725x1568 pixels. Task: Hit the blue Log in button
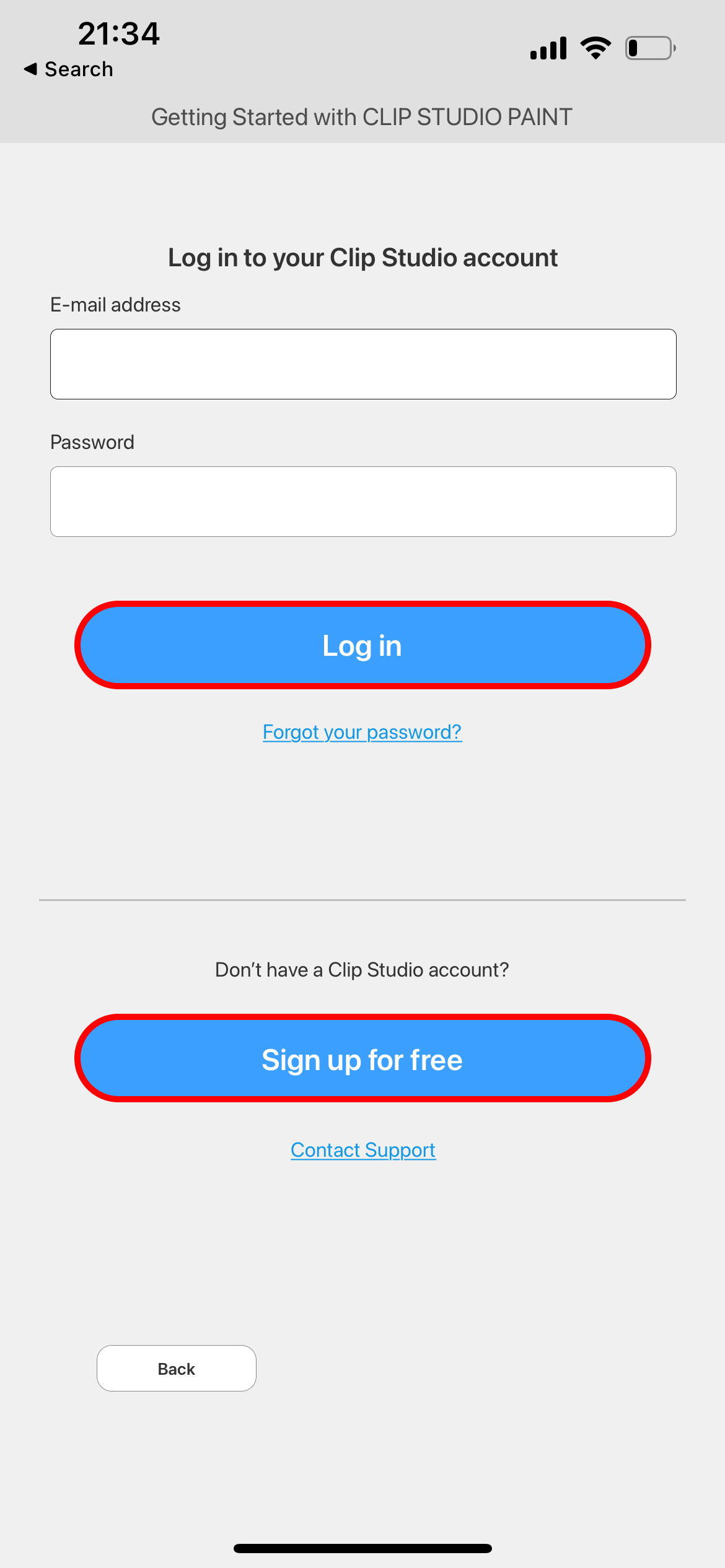coord(362,645)
